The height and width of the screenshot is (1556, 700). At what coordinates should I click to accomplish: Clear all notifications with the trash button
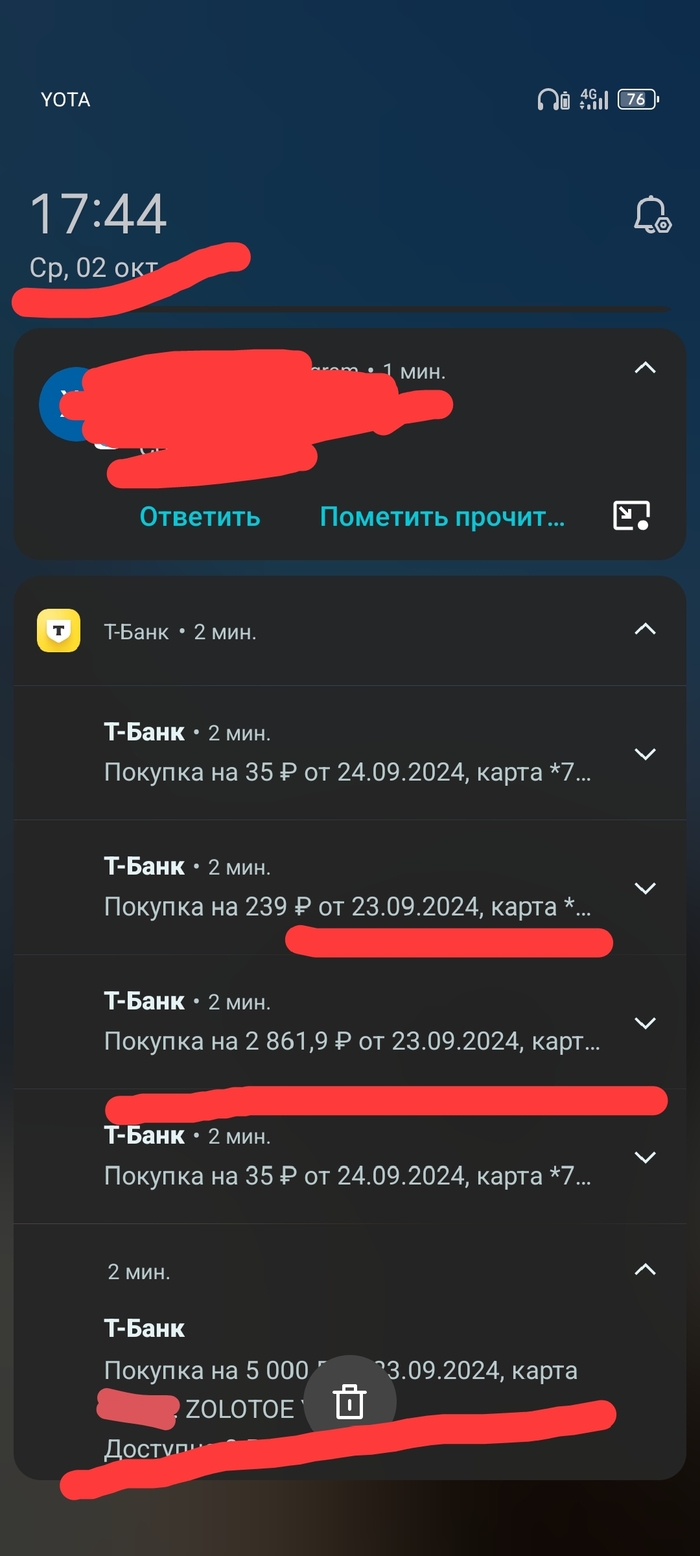click(350, 1402)
